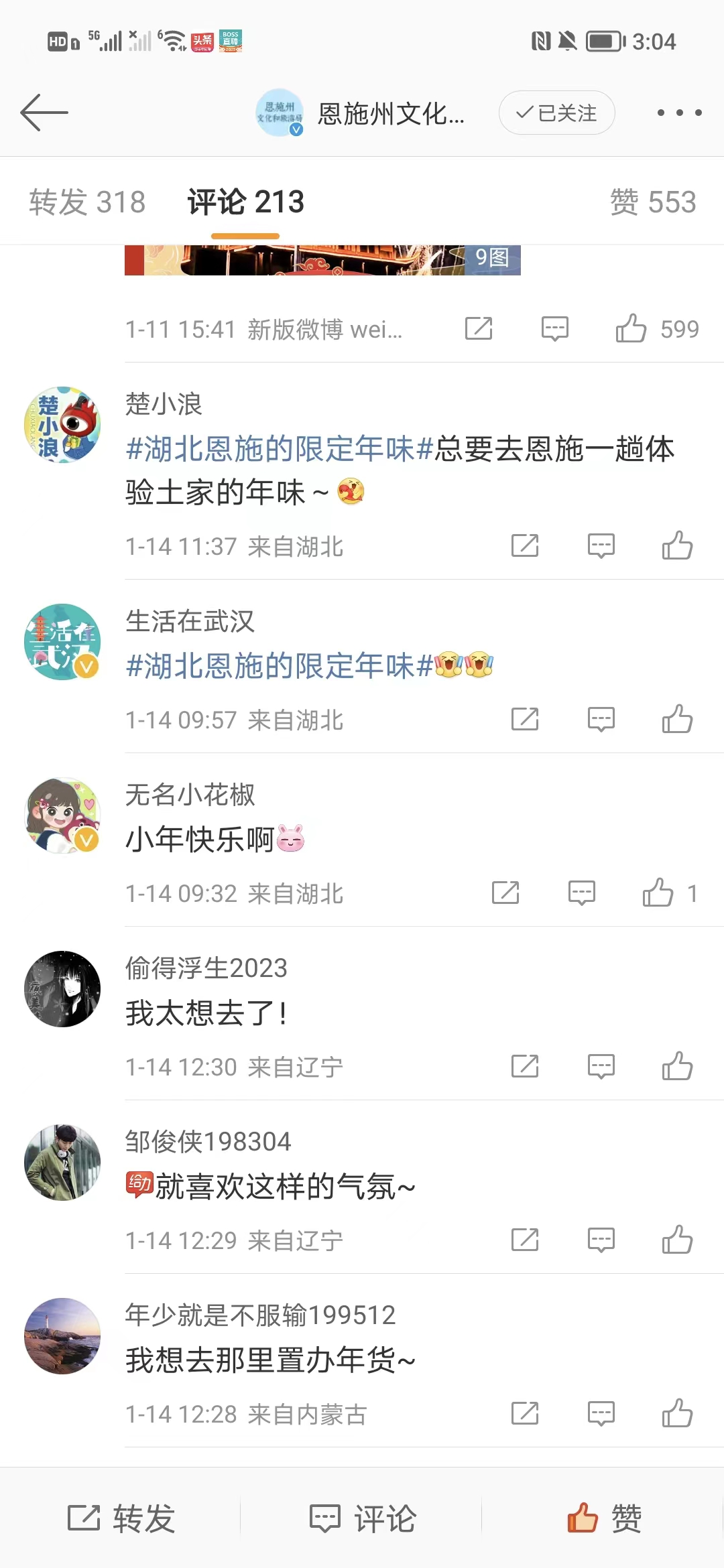The width and height of the screenshot is (724, 1568).
Task: Open 偷得浮生2023's profile avatar
Action: 62,989
